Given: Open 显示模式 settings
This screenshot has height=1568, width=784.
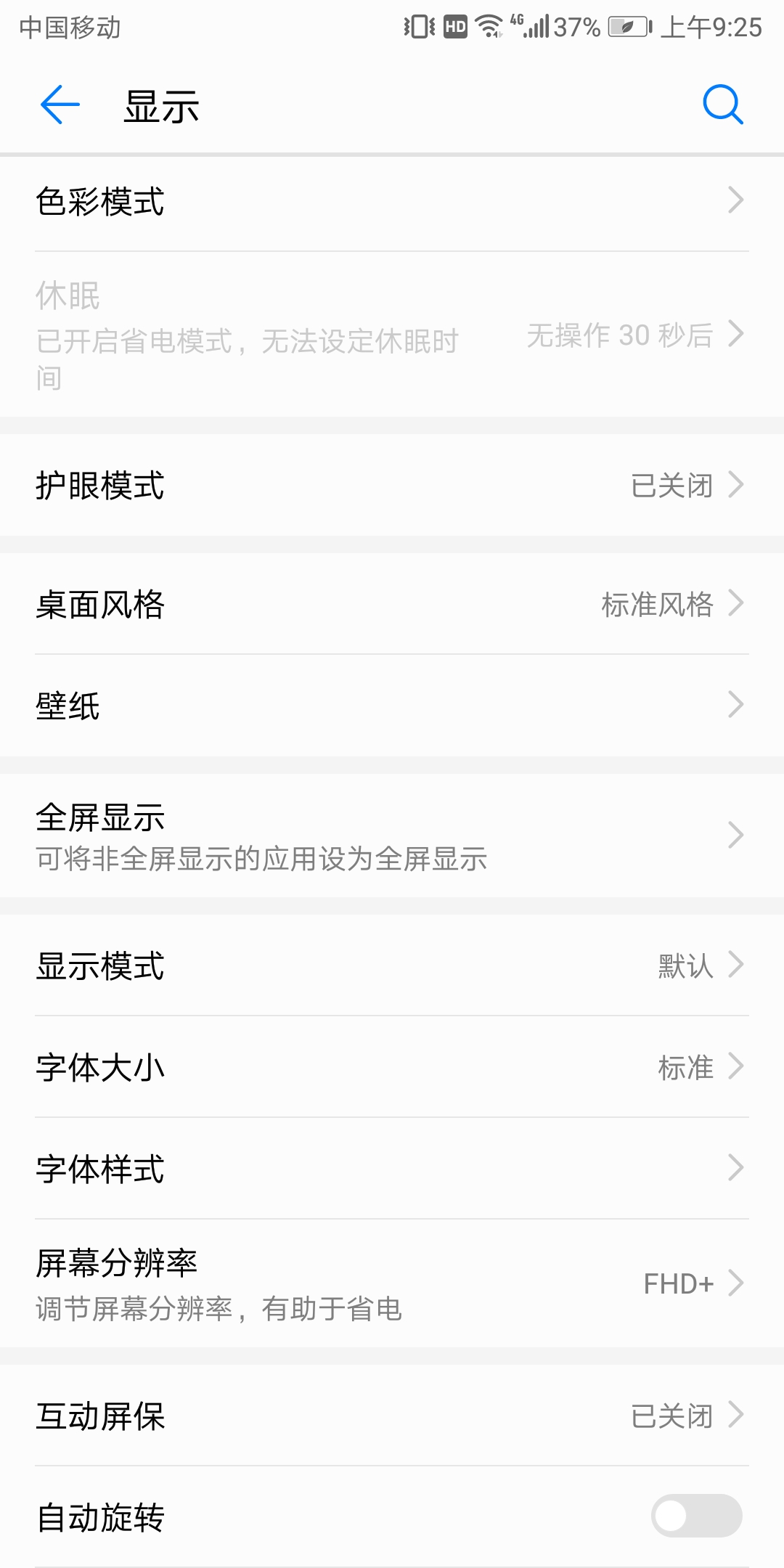Looking at the screenshot, I should (392, 965).
